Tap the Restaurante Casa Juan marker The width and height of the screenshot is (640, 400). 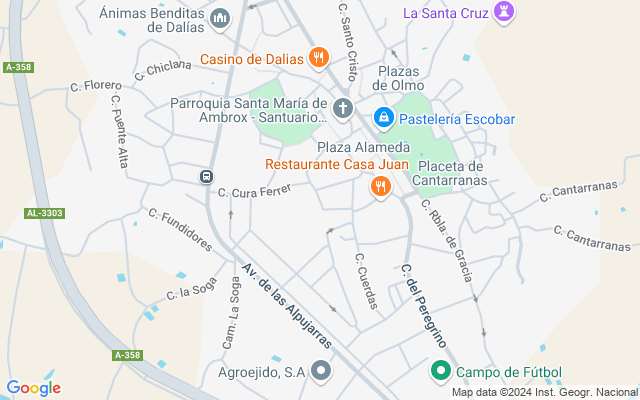pos(380,187)
